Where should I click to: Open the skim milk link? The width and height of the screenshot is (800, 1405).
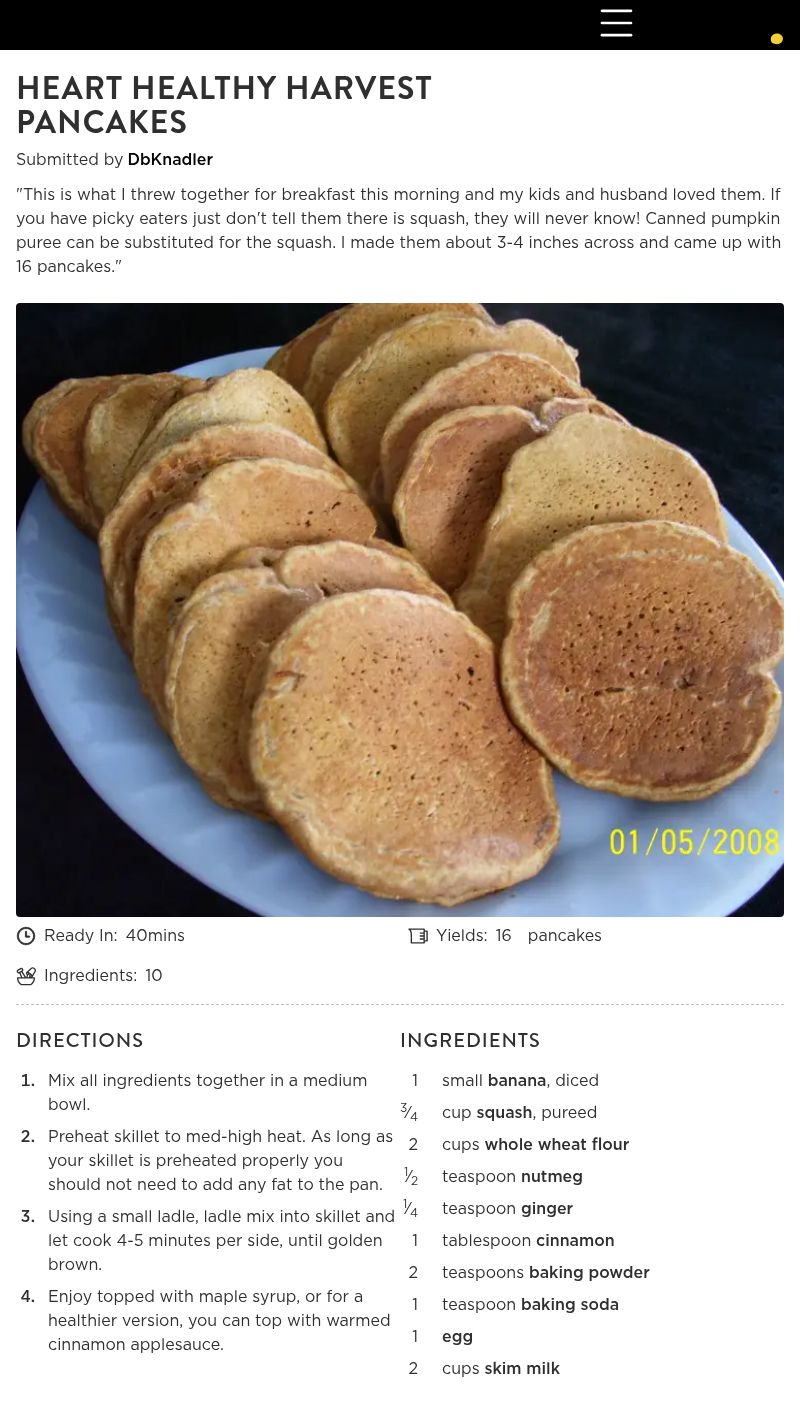[x=522, y=1369]
